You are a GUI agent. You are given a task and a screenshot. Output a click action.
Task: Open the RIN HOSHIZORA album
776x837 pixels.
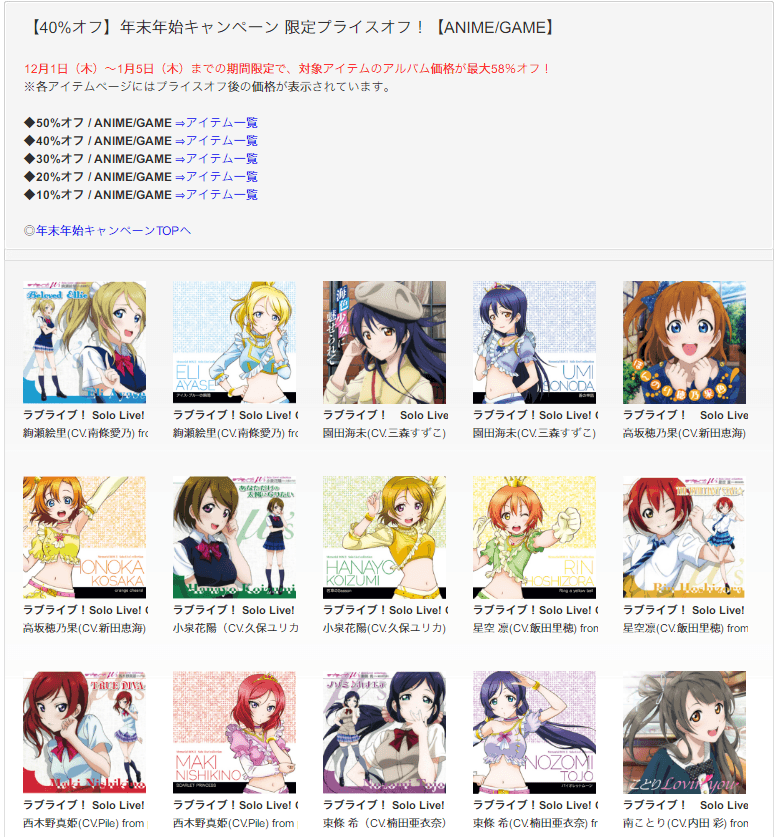pyautogui.click(x=534, y=537)
